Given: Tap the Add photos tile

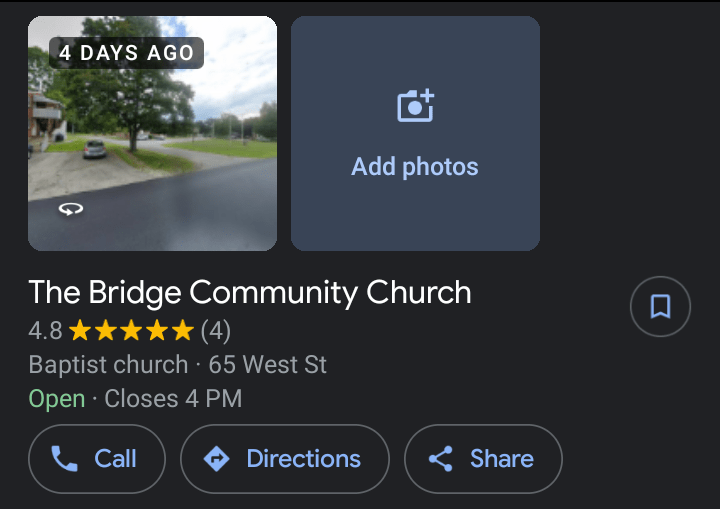Looking at the screenshot, I should click(415, 133).
